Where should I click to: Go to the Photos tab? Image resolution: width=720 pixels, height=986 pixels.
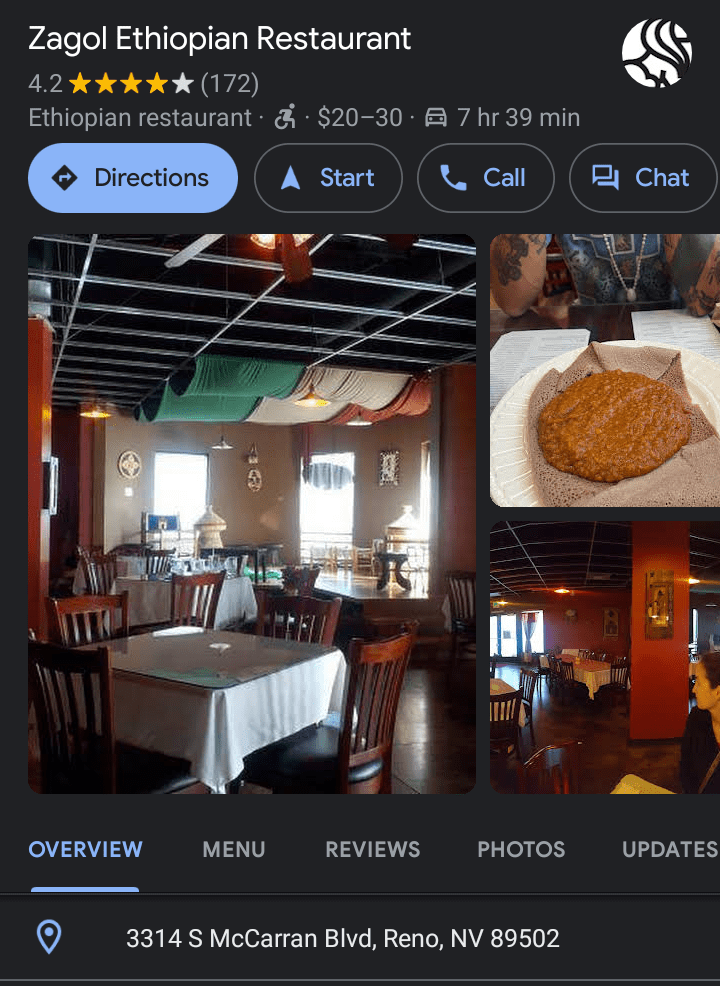[521, 850]
